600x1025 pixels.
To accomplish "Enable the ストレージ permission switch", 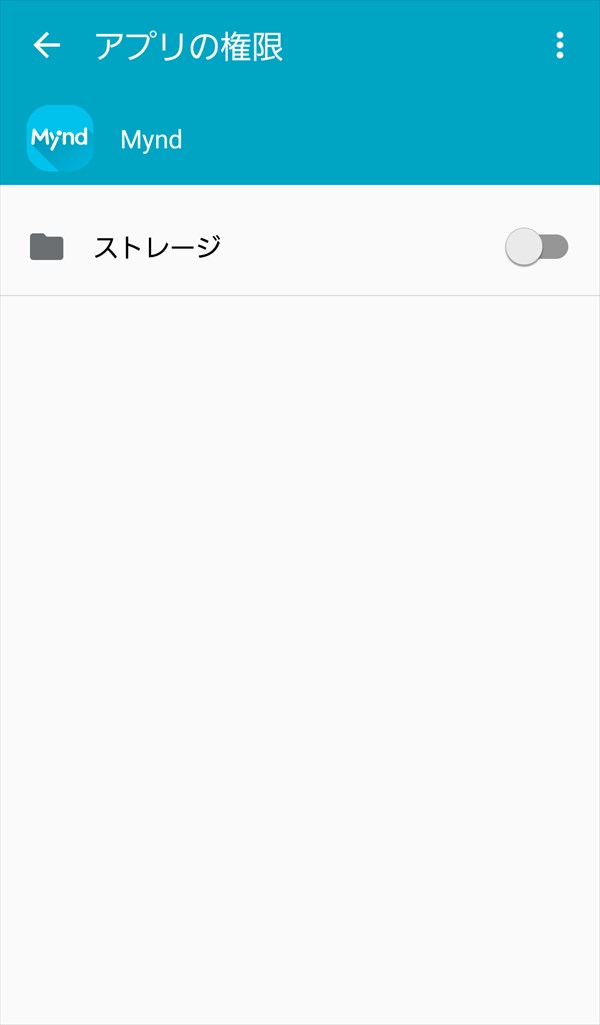I will pos(537,247).
